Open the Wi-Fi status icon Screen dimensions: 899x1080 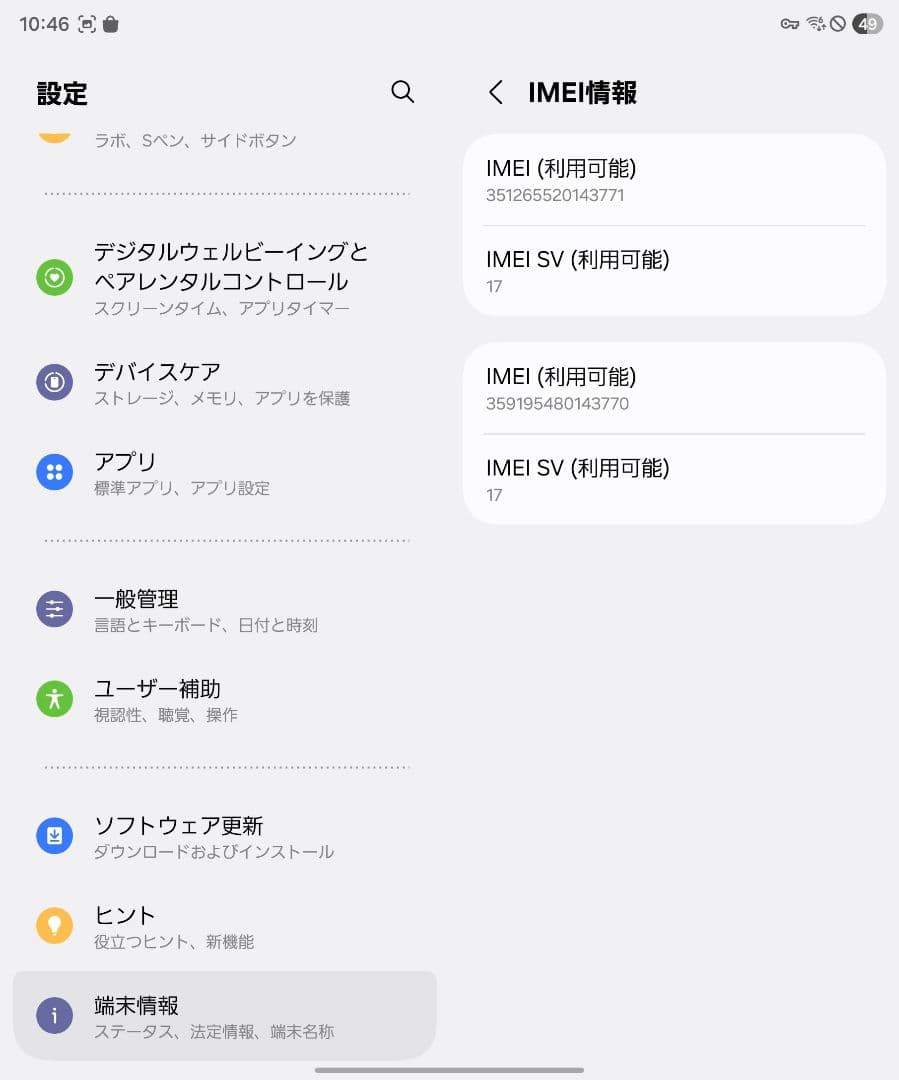point(816,23)
